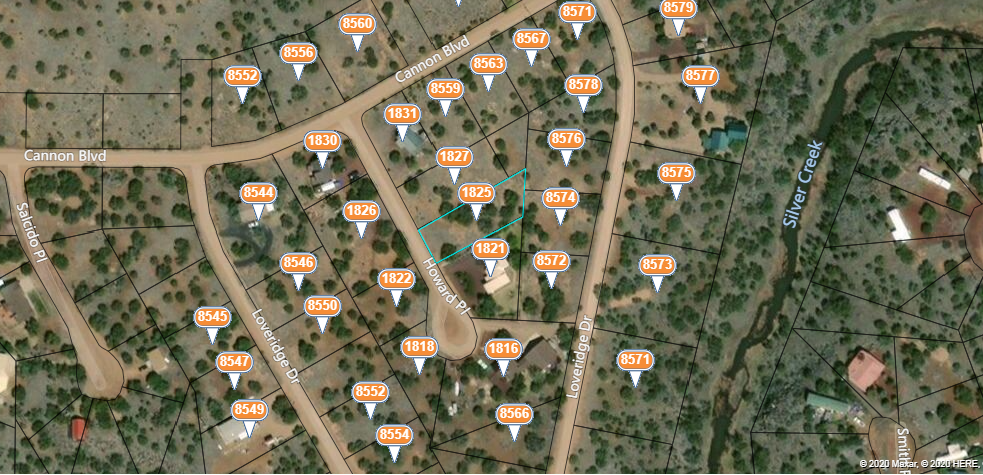Viewport: 983px width, 475px height.
Task: Select the 1825 parcel marker
Action: pyautogui.click(x=476, y=194)
